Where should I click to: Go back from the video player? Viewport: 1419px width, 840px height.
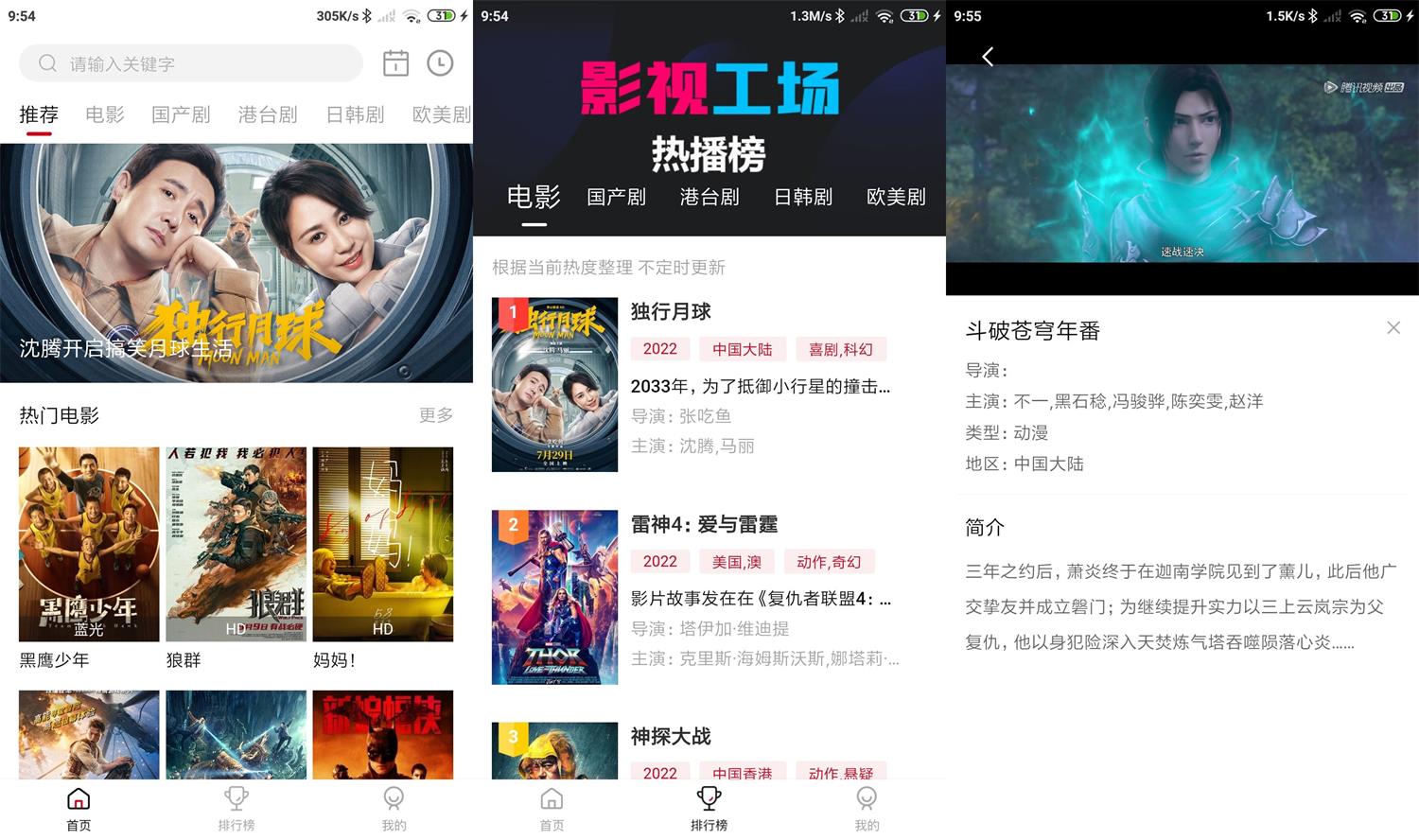coord(988,57)
